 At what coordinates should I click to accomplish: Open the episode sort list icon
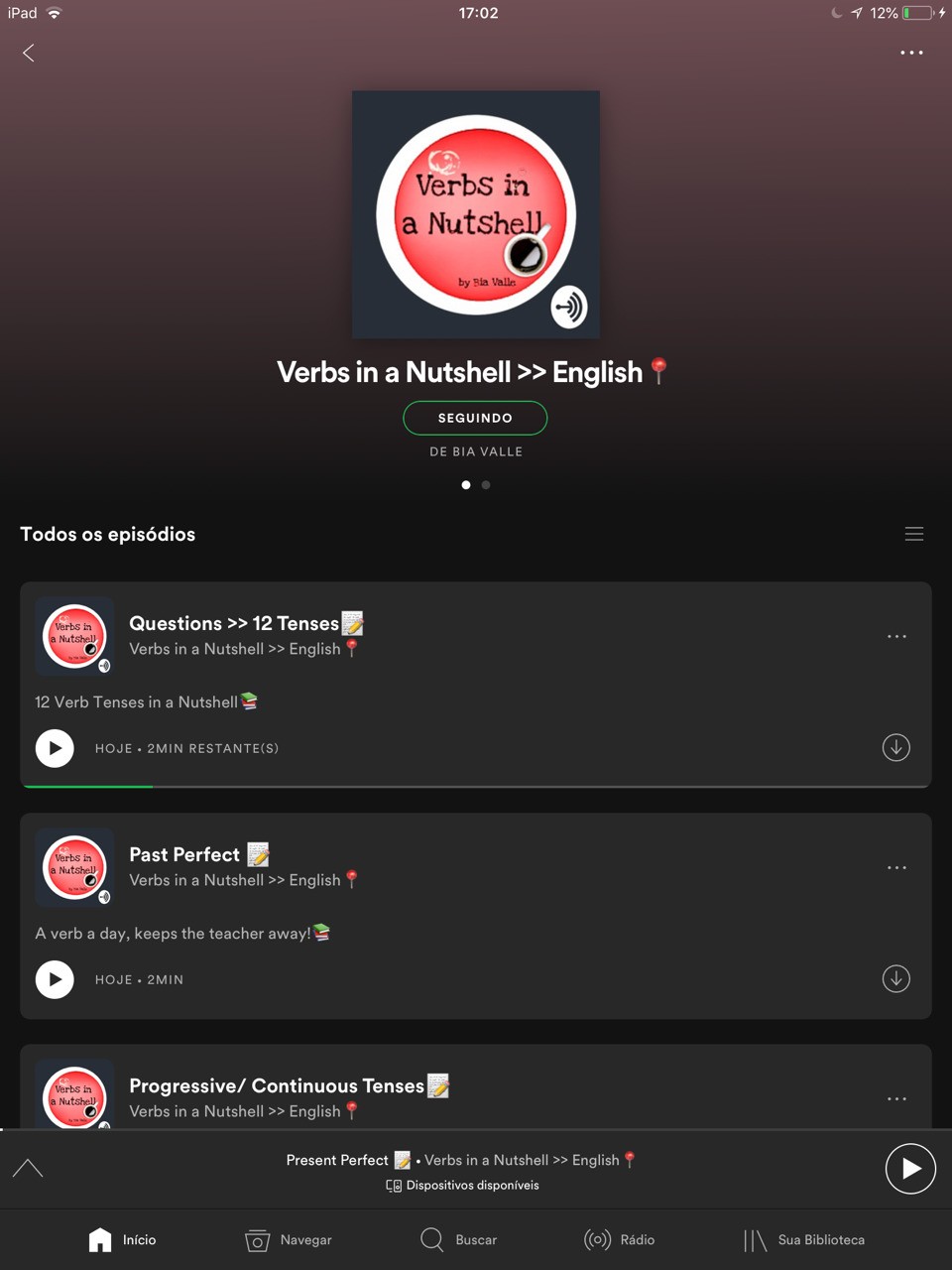pyautogui.click(x=913, y=534)
